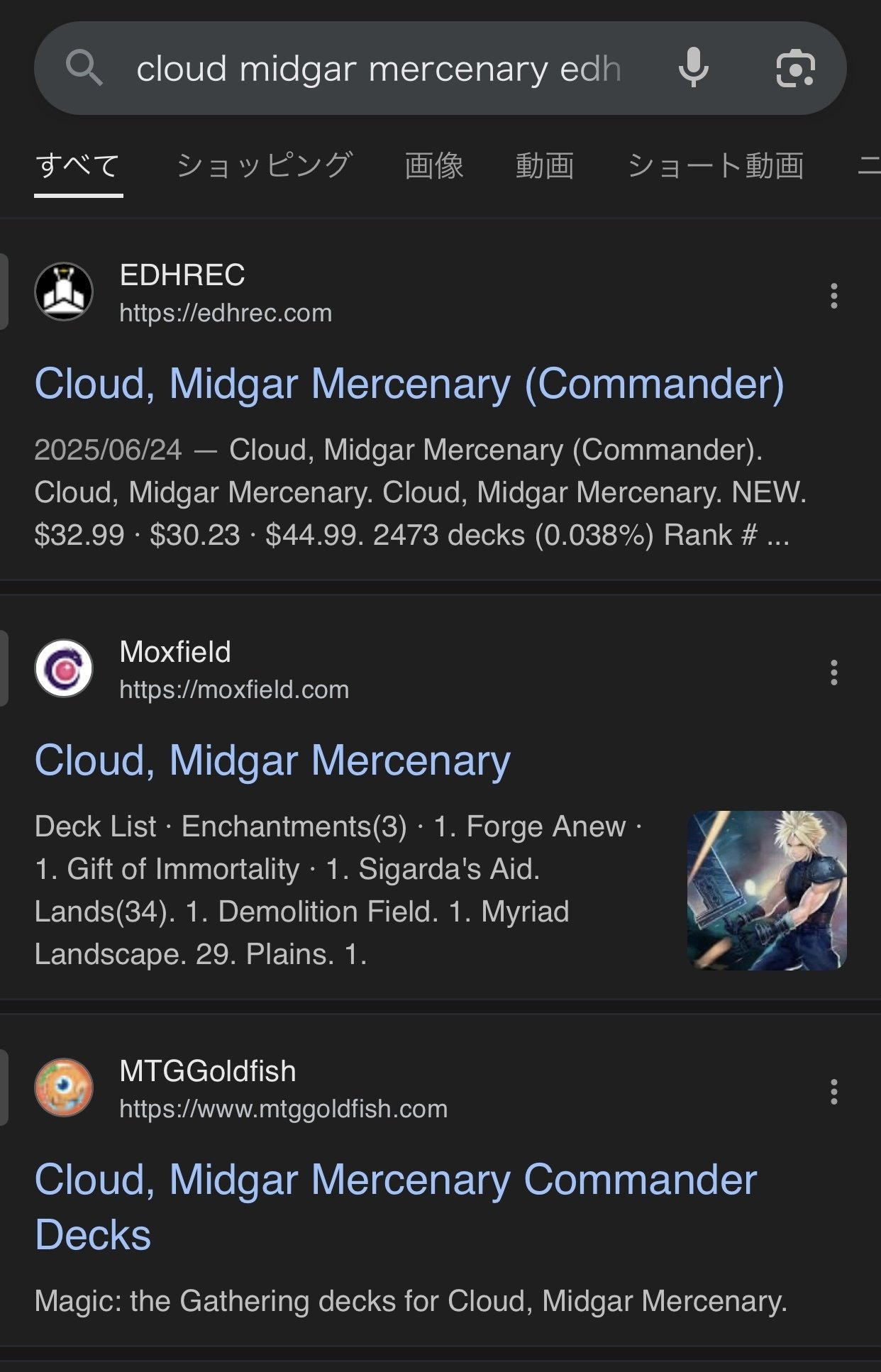The height and width of the screenshot is (1372, 881).
Task: Switch to the 画像 tab
Action: coord(434,166)
